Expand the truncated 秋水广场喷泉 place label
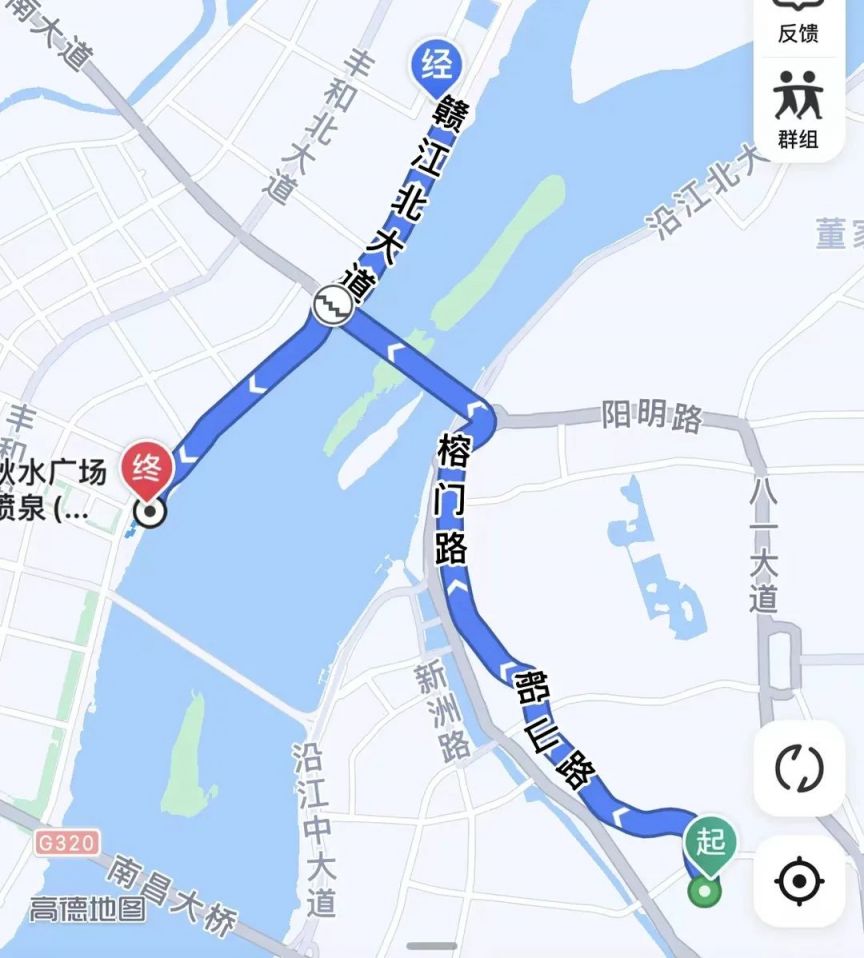864x958 pixels. pos(50,486)
